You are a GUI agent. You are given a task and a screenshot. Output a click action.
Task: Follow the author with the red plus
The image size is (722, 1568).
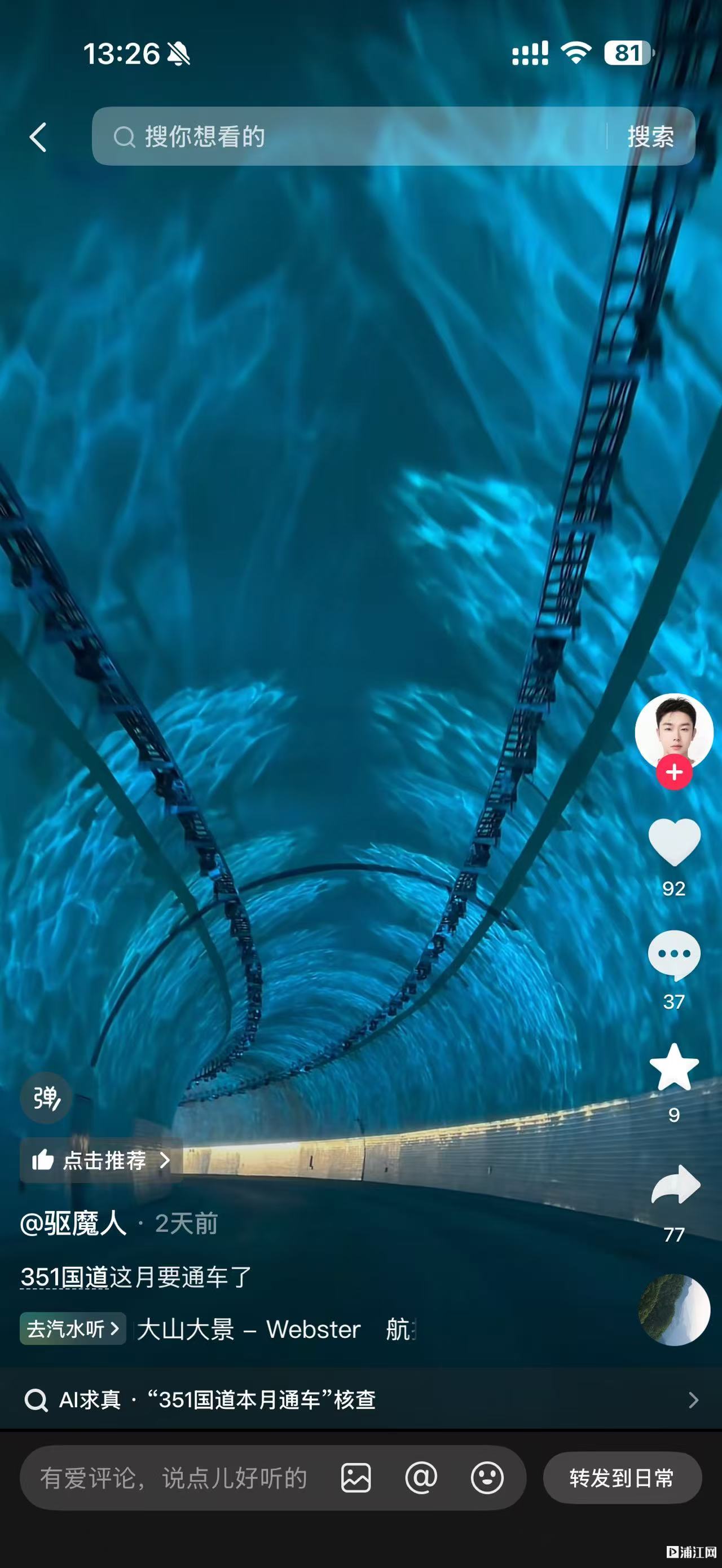(673, 772)
